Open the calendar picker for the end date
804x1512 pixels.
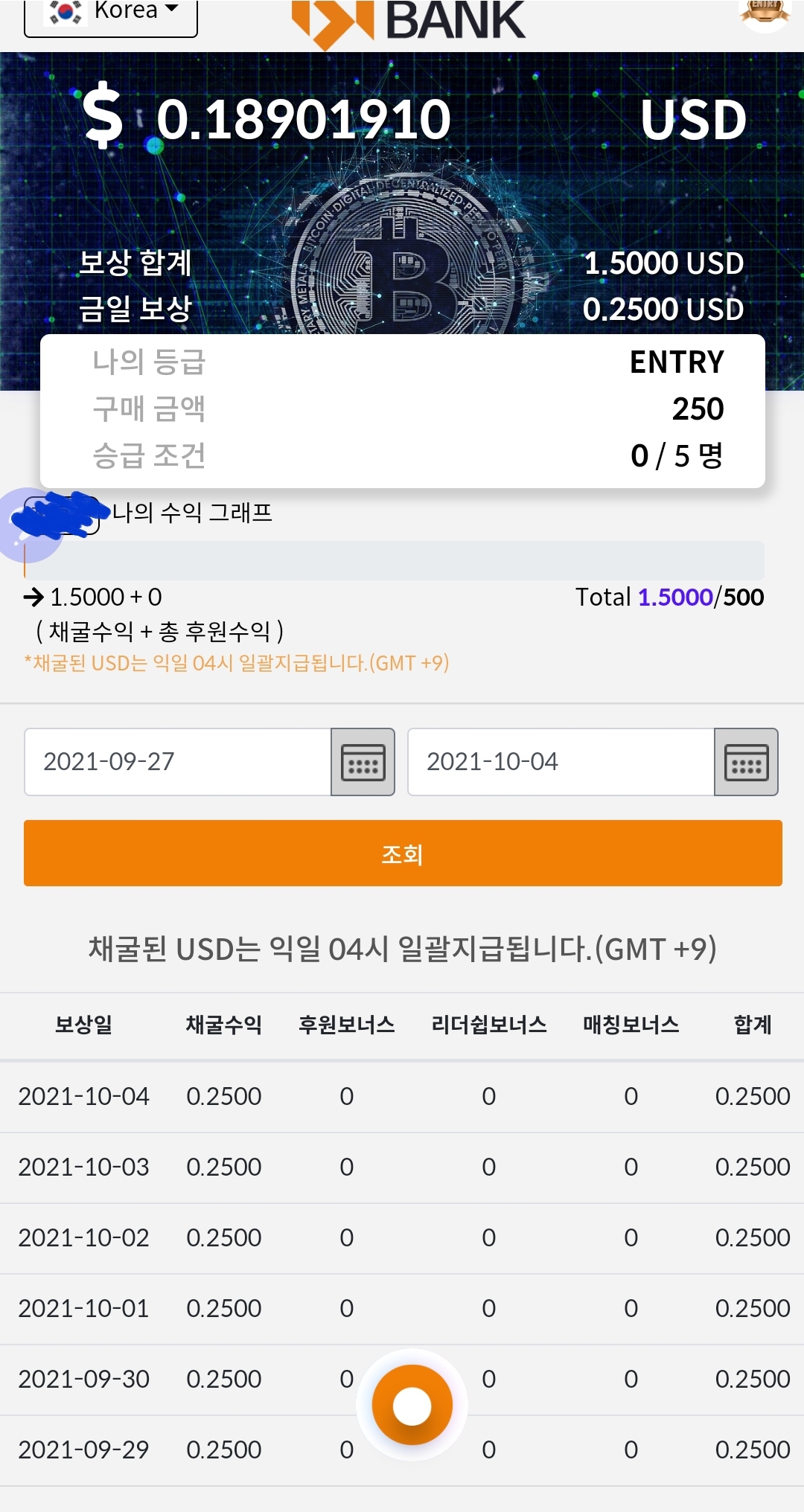coord(747,762)
